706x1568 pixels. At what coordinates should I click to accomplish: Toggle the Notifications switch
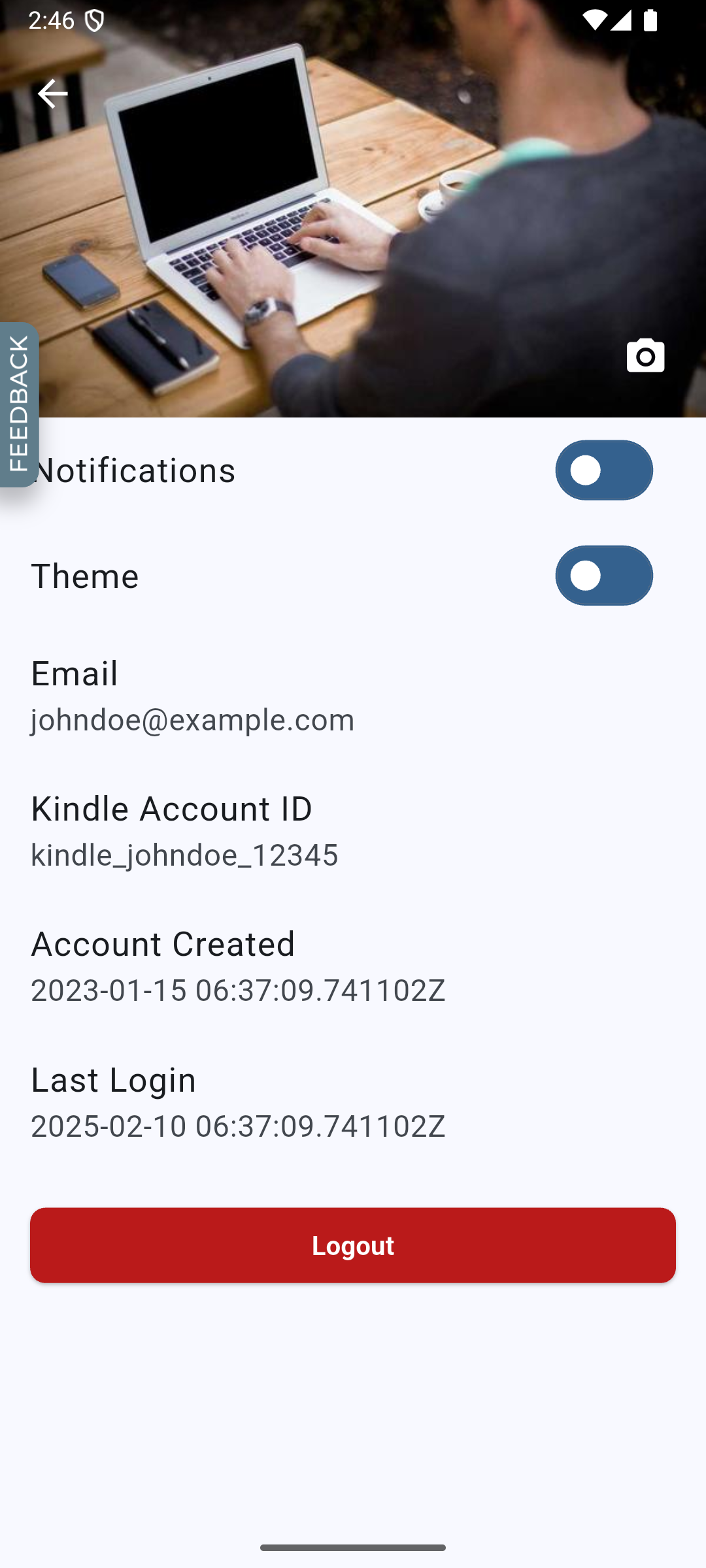click(604, 470)
